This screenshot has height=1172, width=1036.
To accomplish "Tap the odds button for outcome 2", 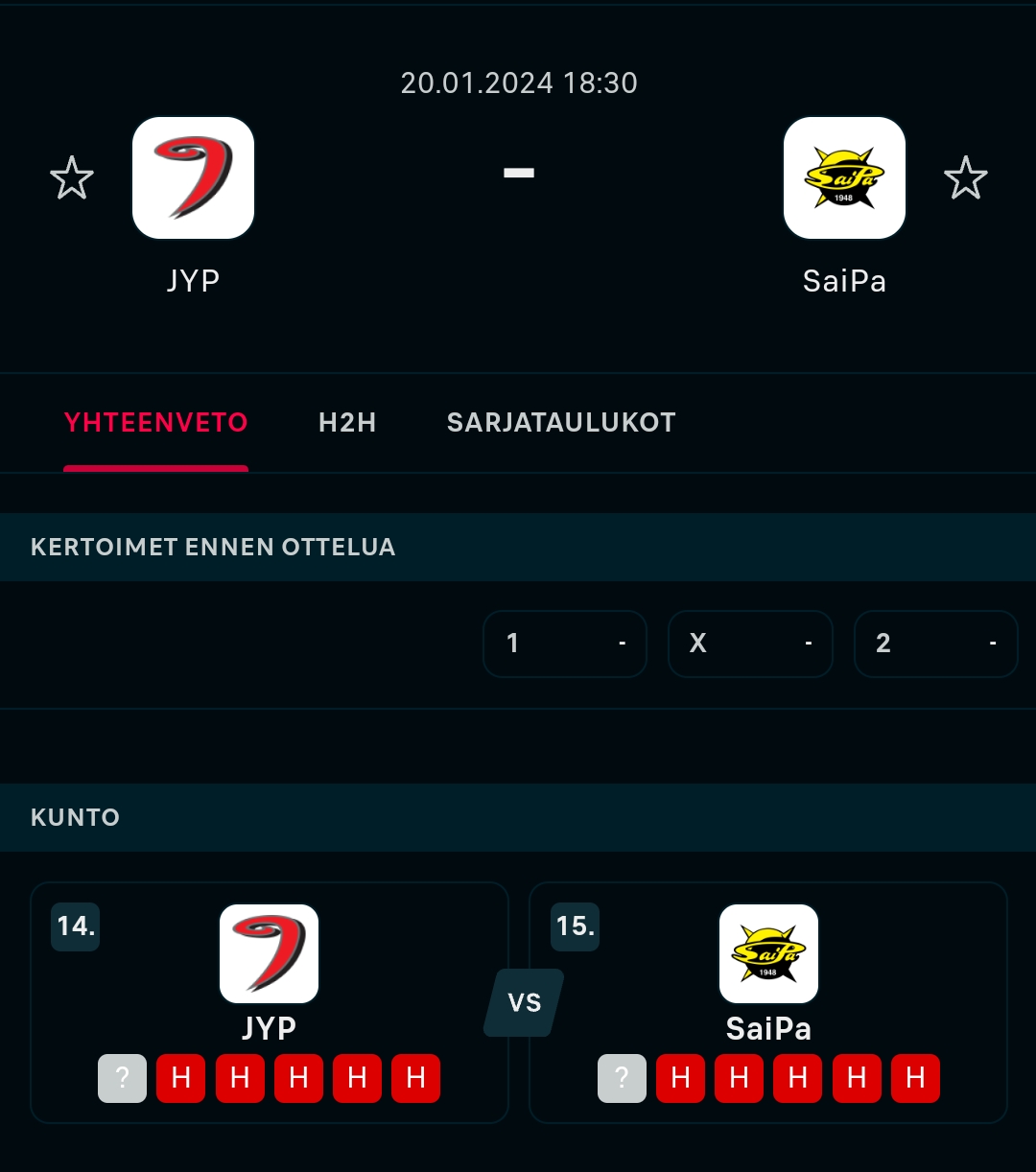I will coord(935,644).
